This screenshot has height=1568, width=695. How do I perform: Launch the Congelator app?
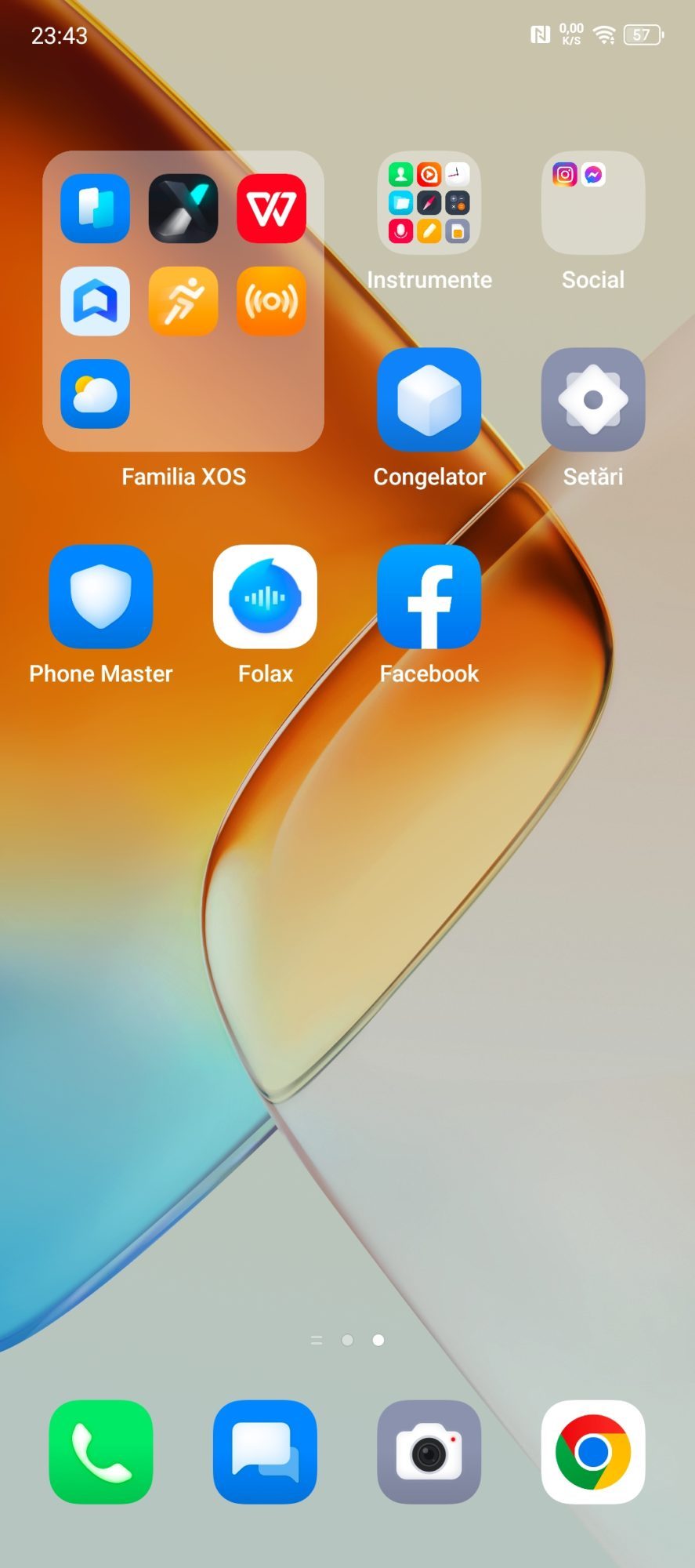tap(429, 400)
